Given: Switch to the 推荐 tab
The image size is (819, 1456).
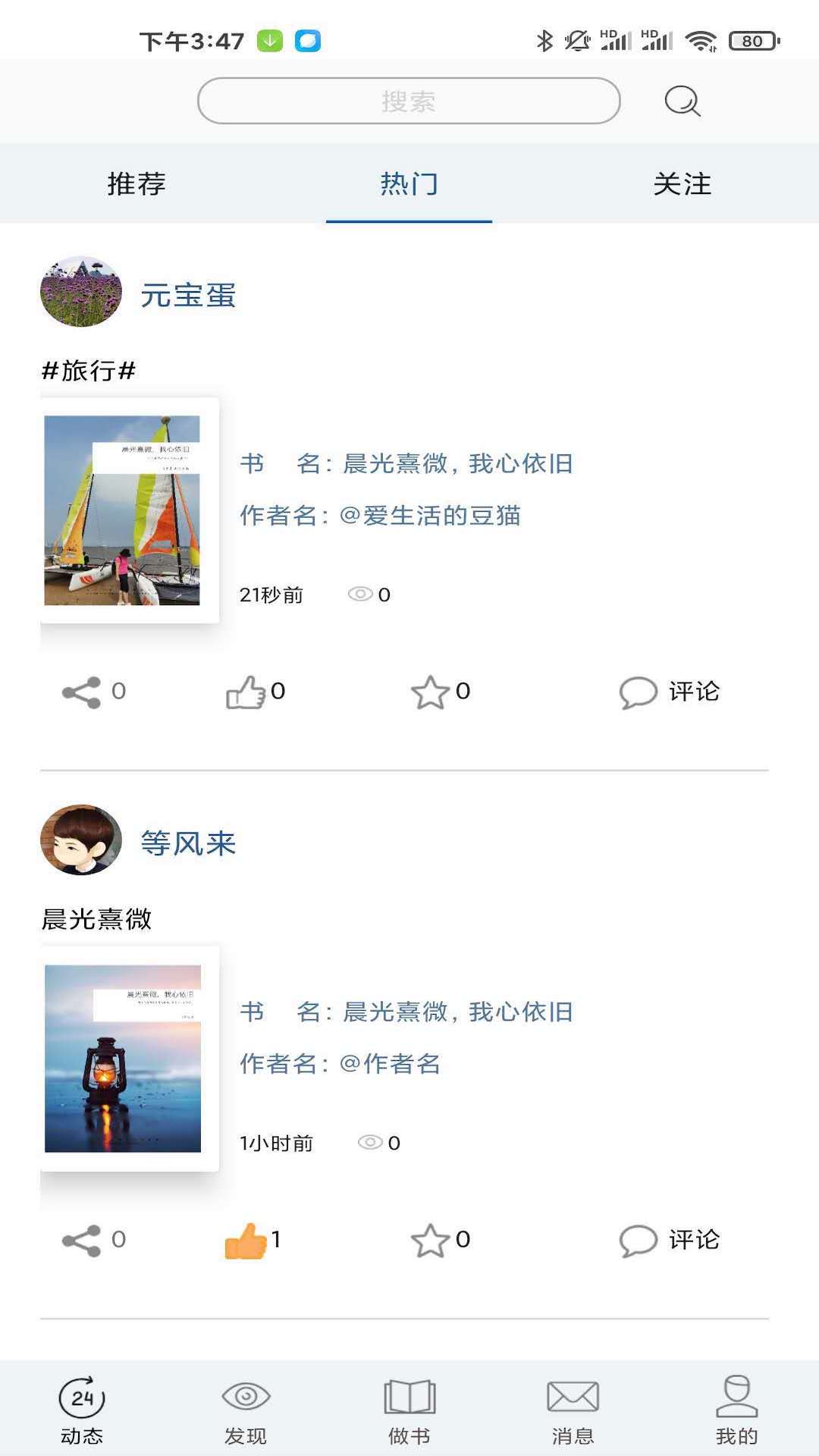Looking at the screenshot, I should (x=136, y=184).
